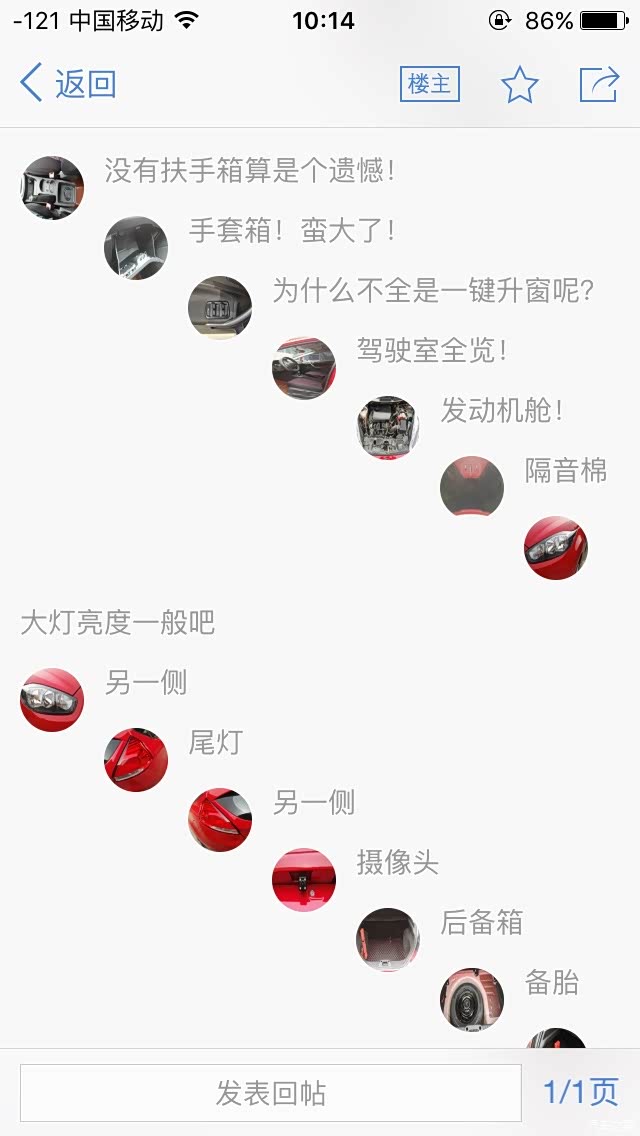Open the 尾灯 tail light photo

[x=136, y=759]
